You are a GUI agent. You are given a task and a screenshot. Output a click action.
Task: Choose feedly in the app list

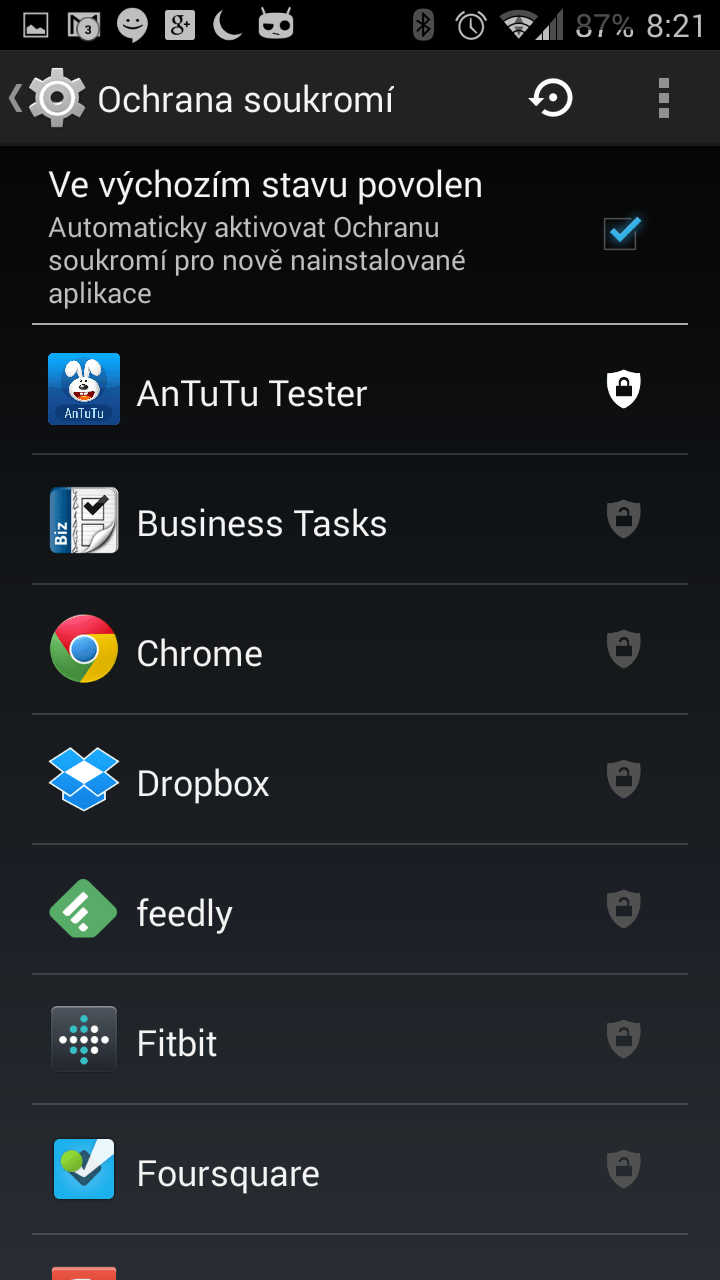pyautogui.click(x=360, y=910)
